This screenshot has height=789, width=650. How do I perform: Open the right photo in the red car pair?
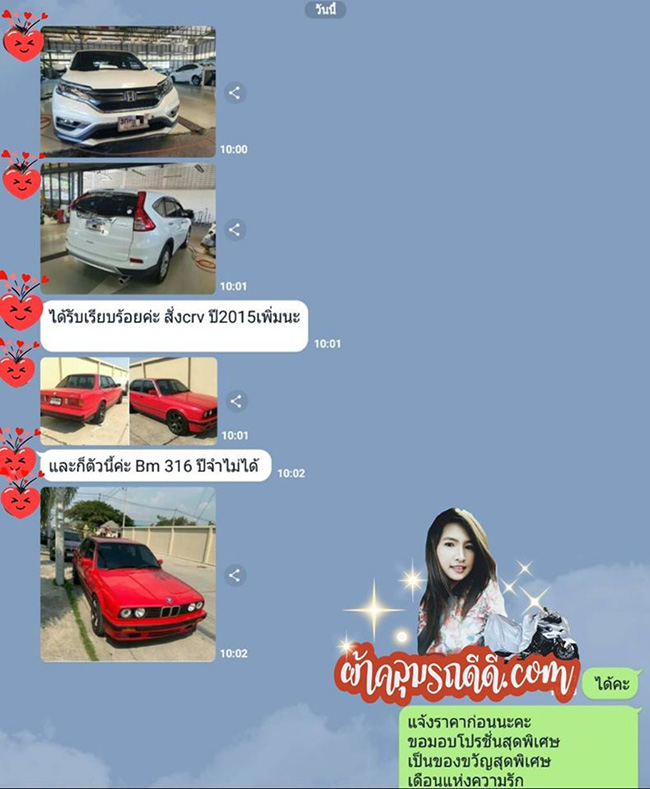point(173,401)
